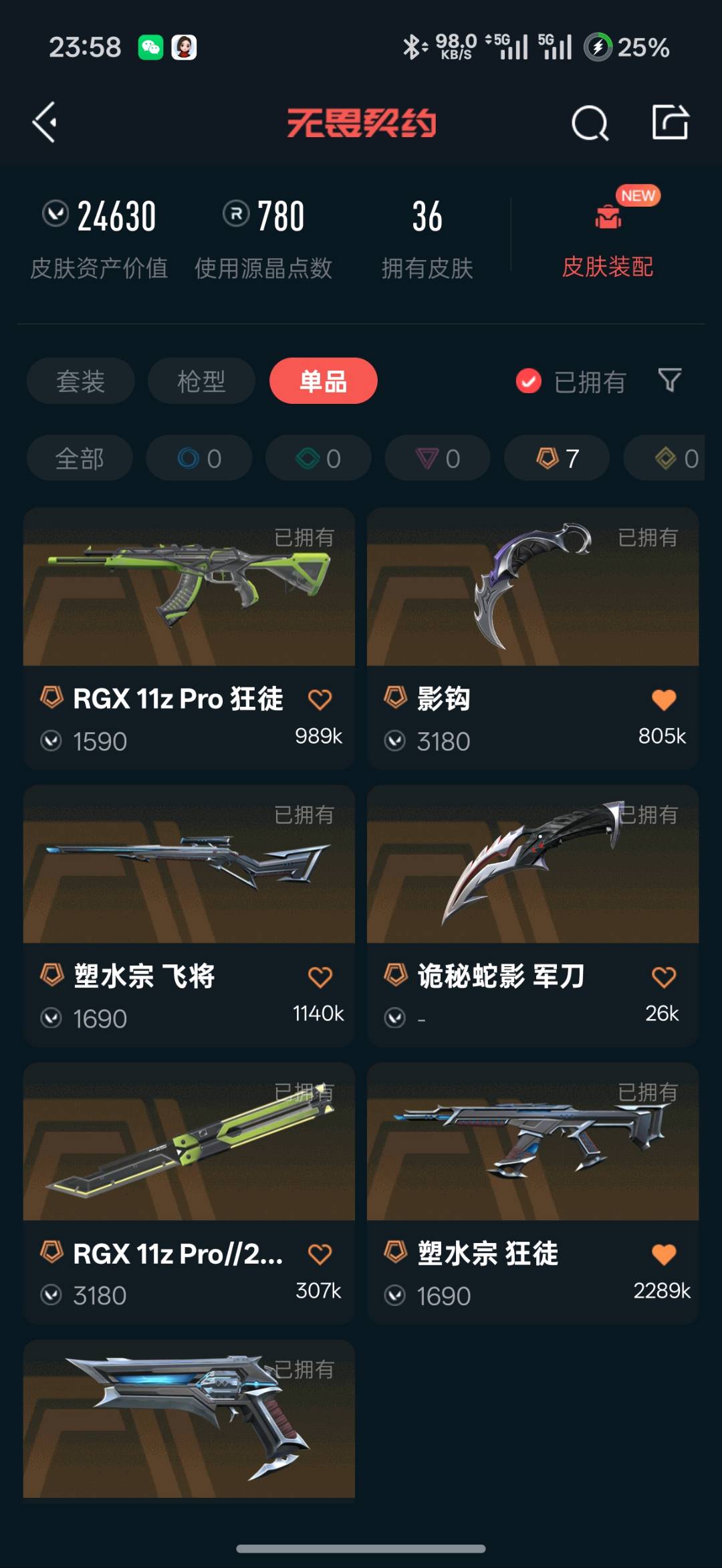Filter by the orange tier chip showing 7
The image size is (722, 1568).
(x=557, y=459)
